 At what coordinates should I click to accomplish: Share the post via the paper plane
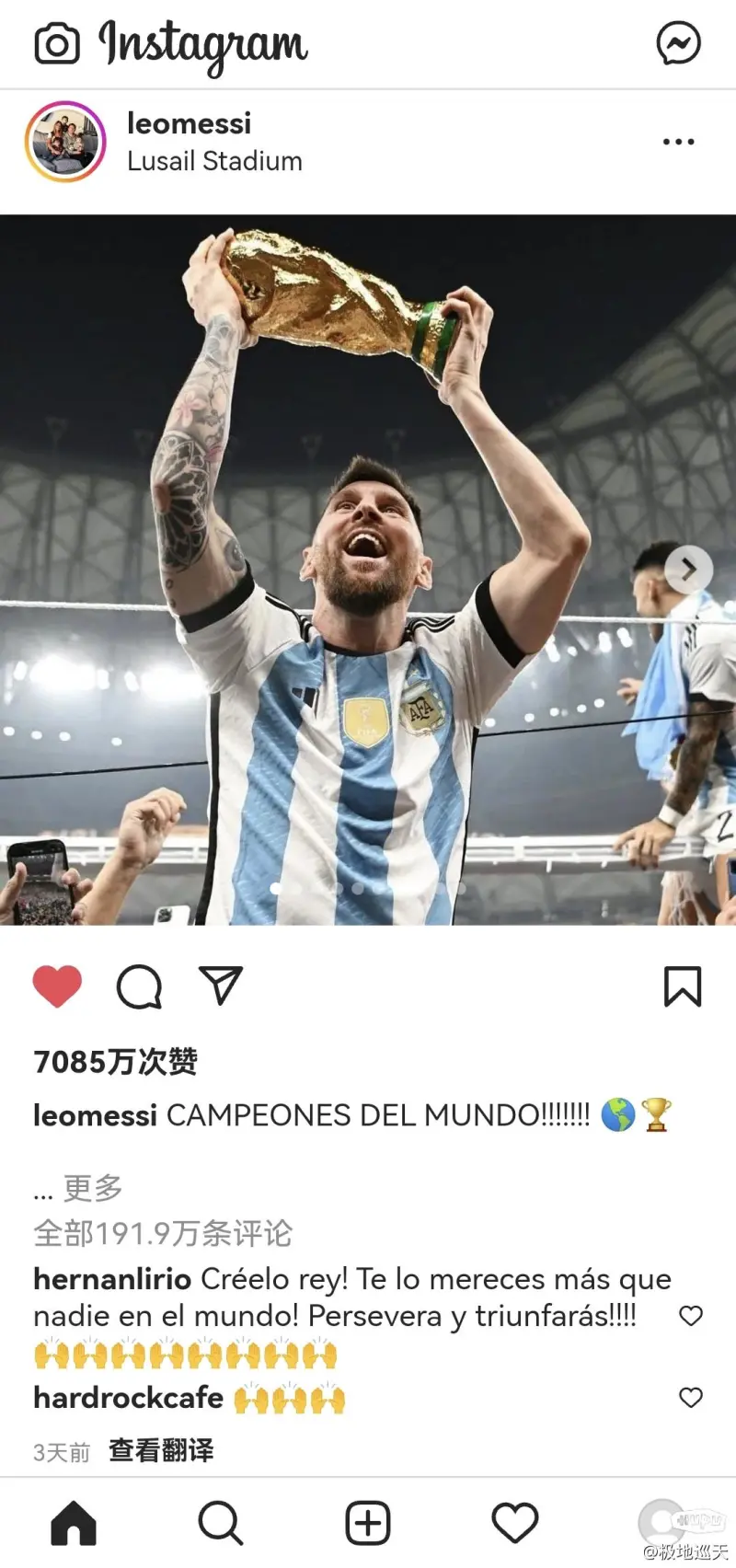[x=221, y=986]
